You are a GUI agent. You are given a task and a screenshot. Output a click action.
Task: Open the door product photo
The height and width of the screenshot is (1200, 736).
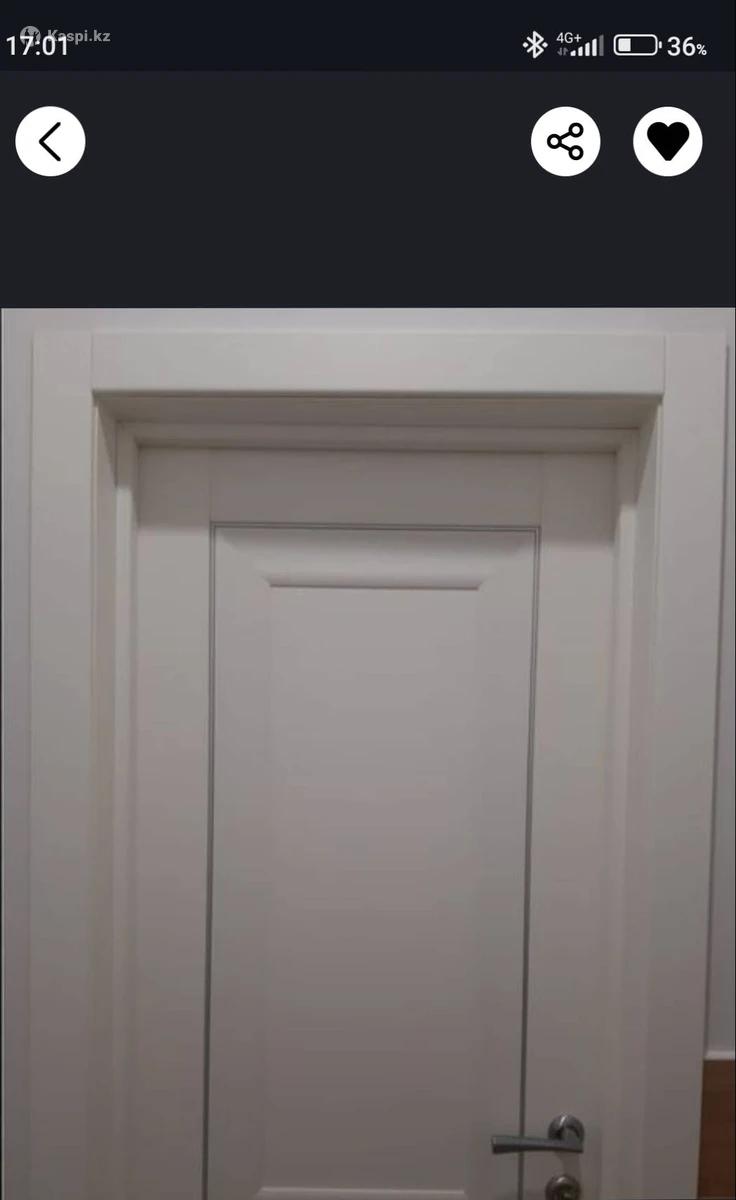(368, 750)
